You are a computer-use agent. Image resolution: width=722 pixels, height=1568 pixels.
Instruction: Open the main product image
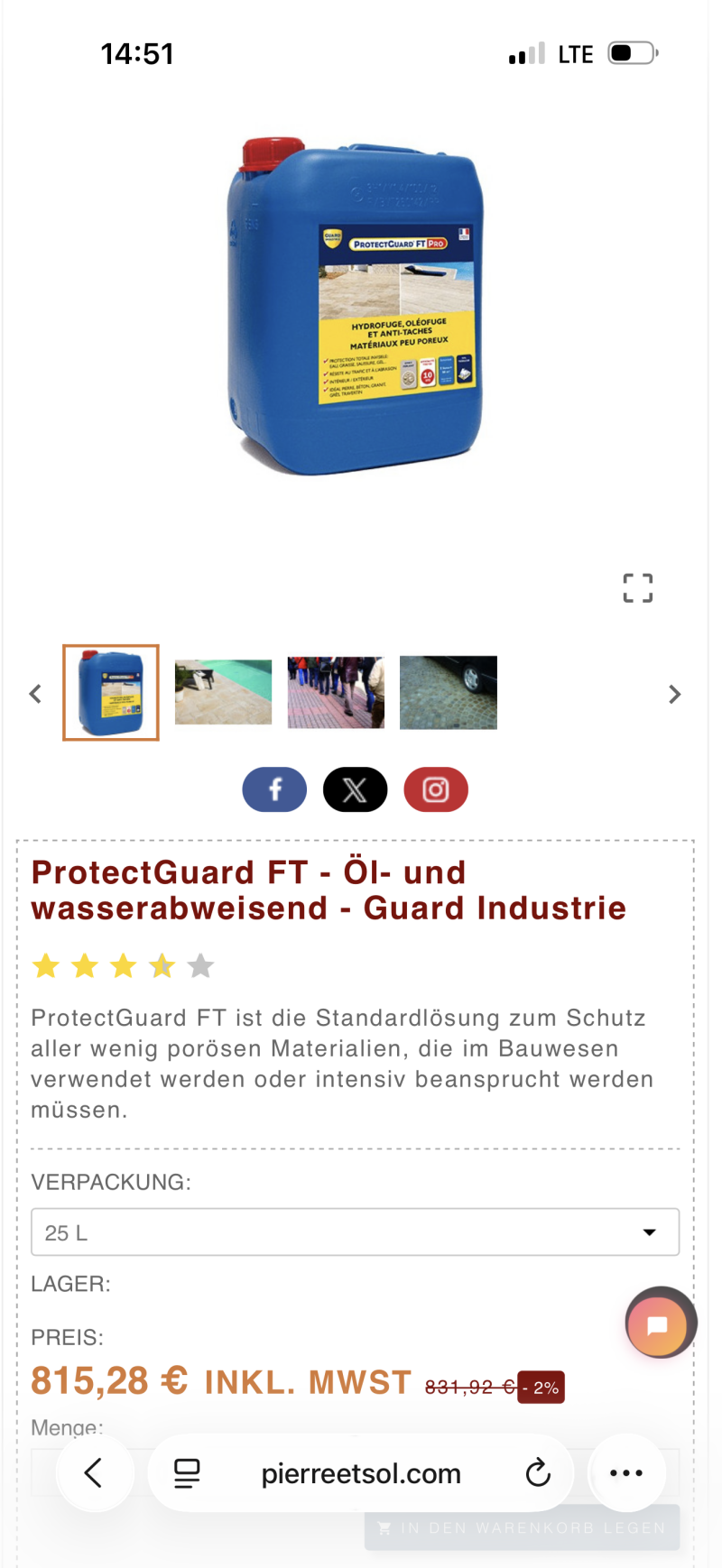[x=355, y=307]
